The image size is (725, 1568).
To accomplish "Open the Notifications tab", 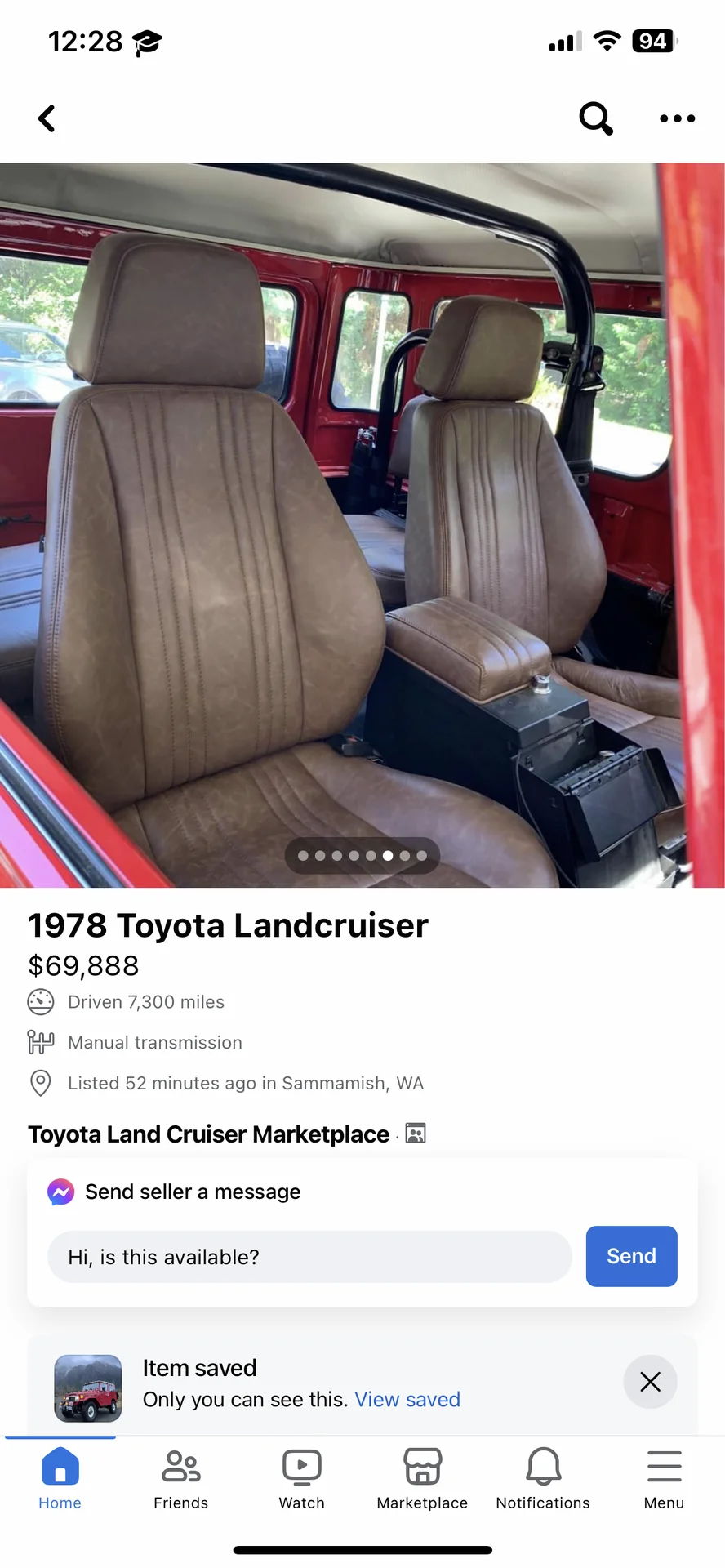I will 543,1478.
